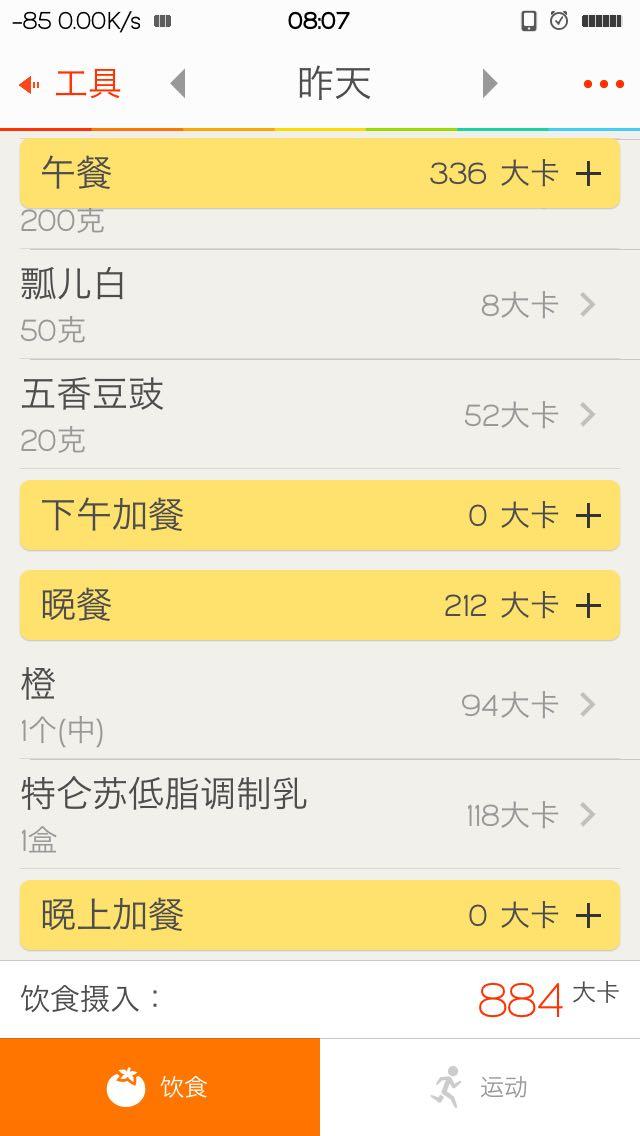Viewport: 640px width, 1136px height.
Task: Add food to 晚上加餐
Action: [x=588, y=916]
